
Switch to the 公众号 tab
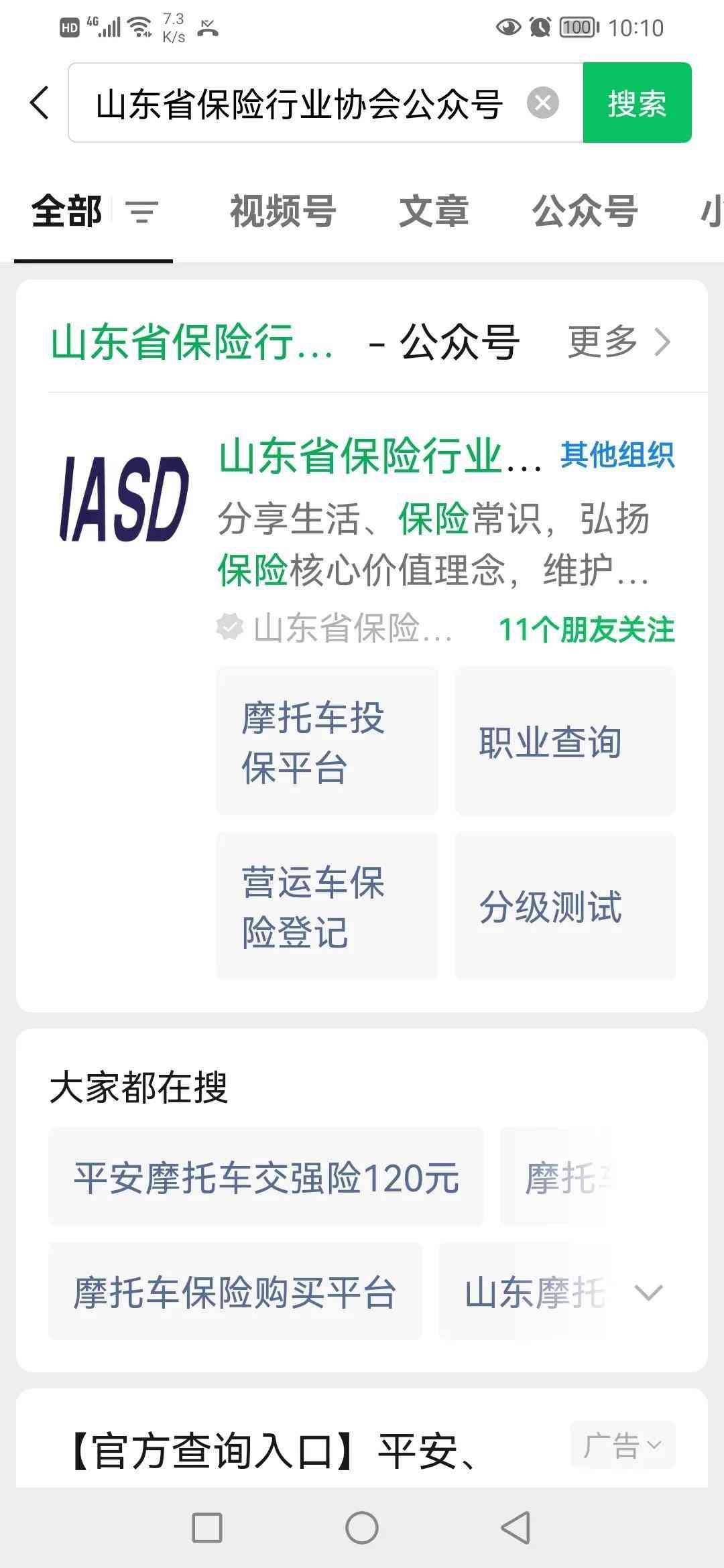point(585,211)
